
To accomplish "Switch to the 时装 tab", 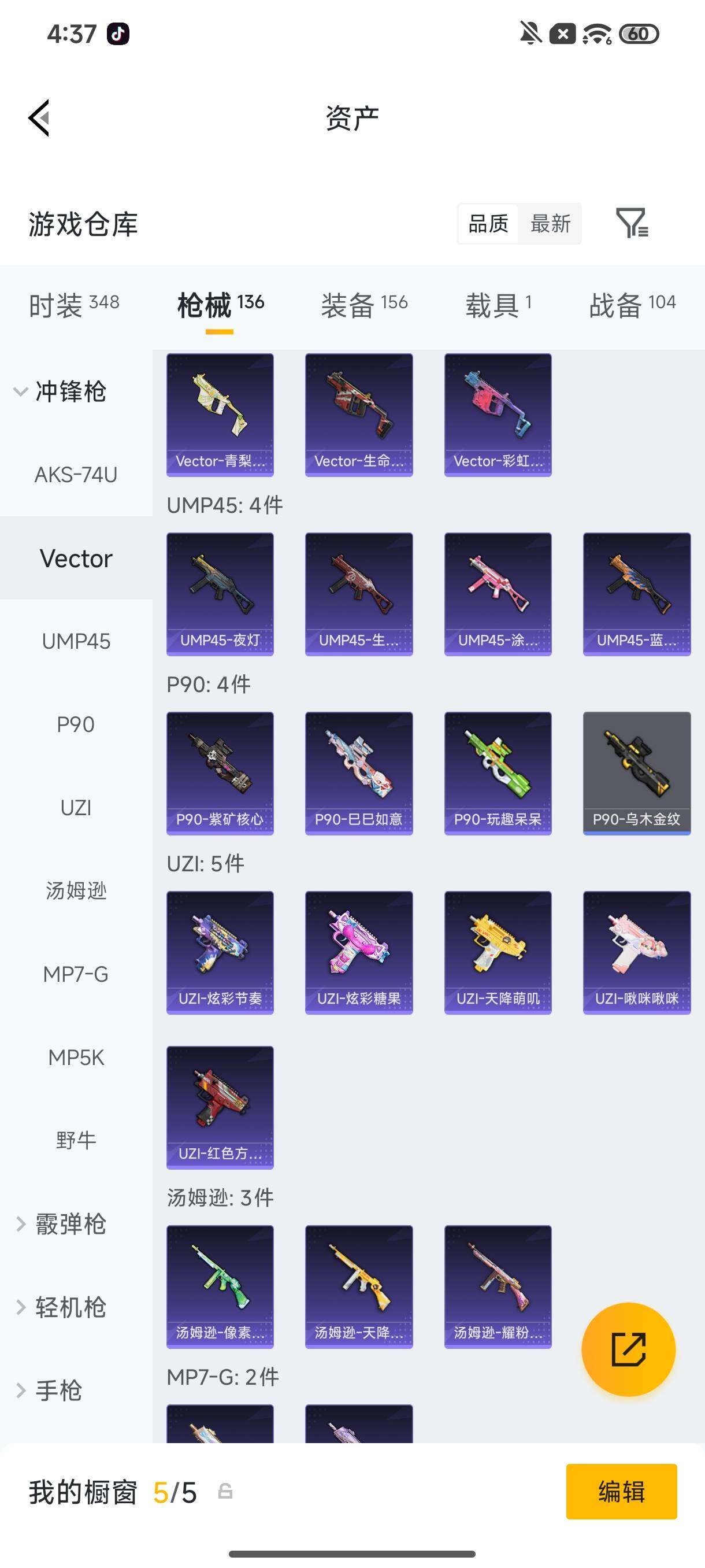I will click(x=74, y=304).
